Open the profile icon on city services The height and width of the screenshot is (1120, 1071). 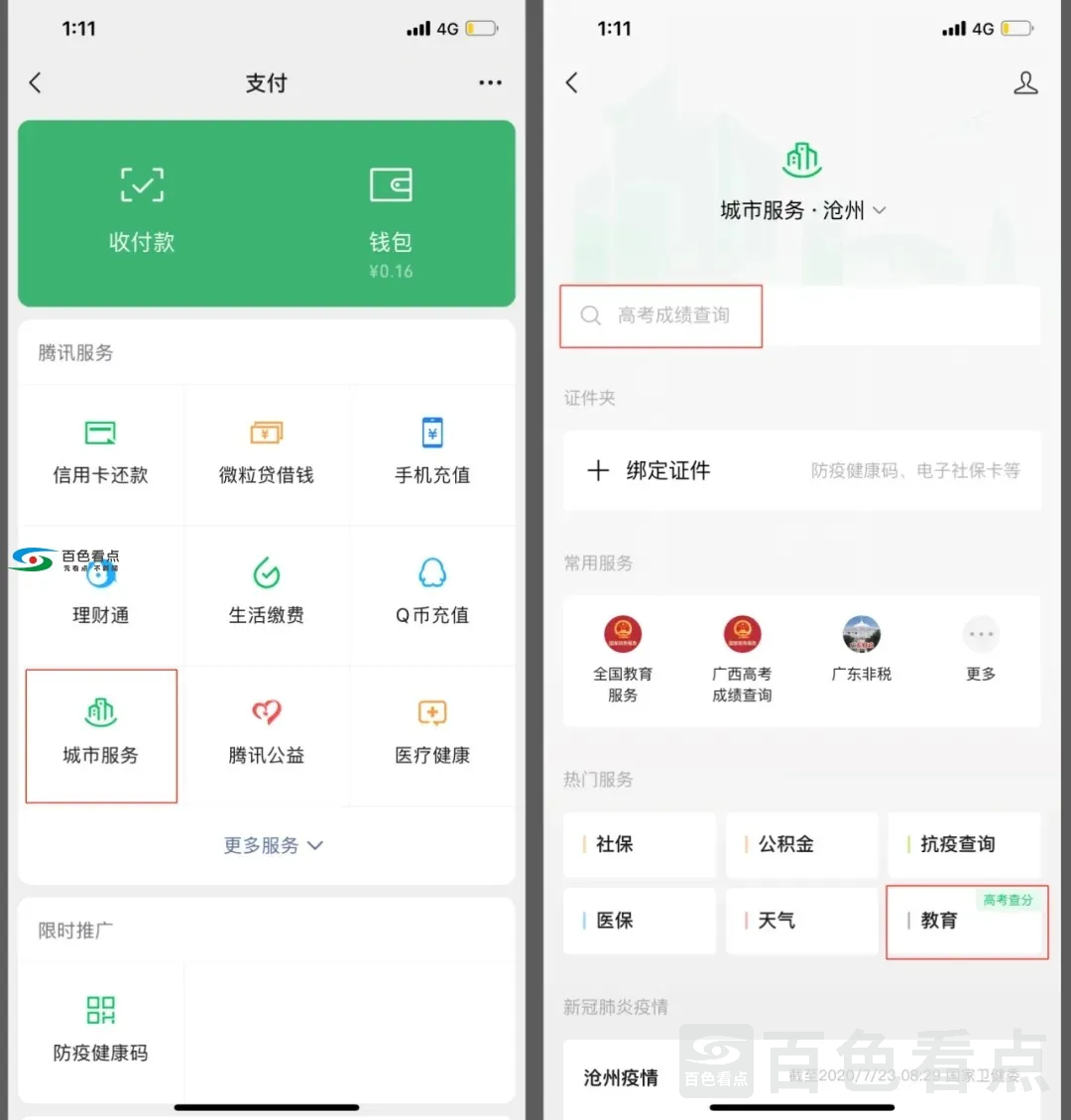point(1025,83)
